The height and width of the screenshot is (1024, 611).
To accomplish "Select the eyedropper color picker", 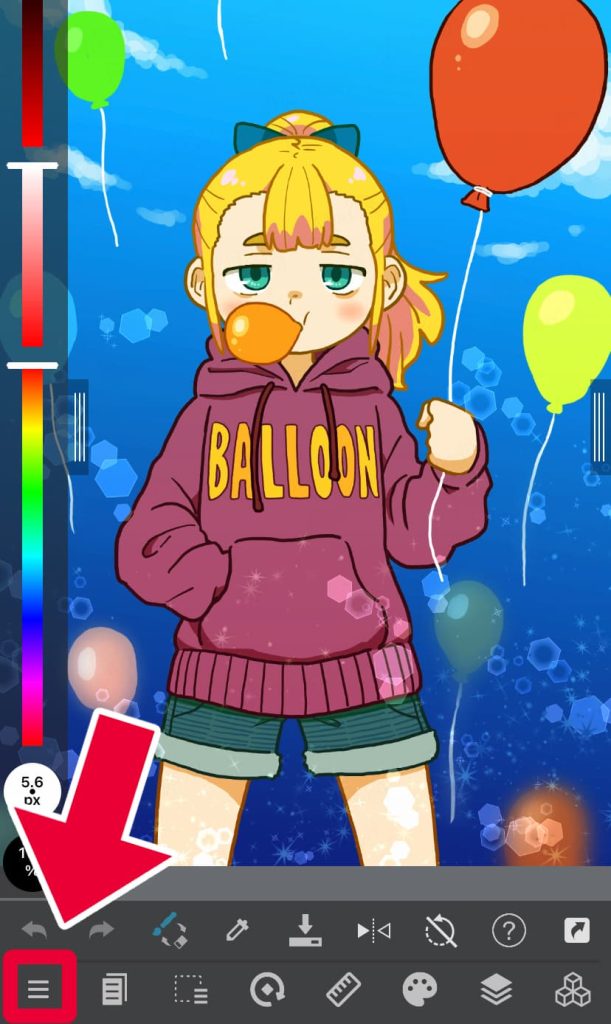I will click(x=237, y=931).
